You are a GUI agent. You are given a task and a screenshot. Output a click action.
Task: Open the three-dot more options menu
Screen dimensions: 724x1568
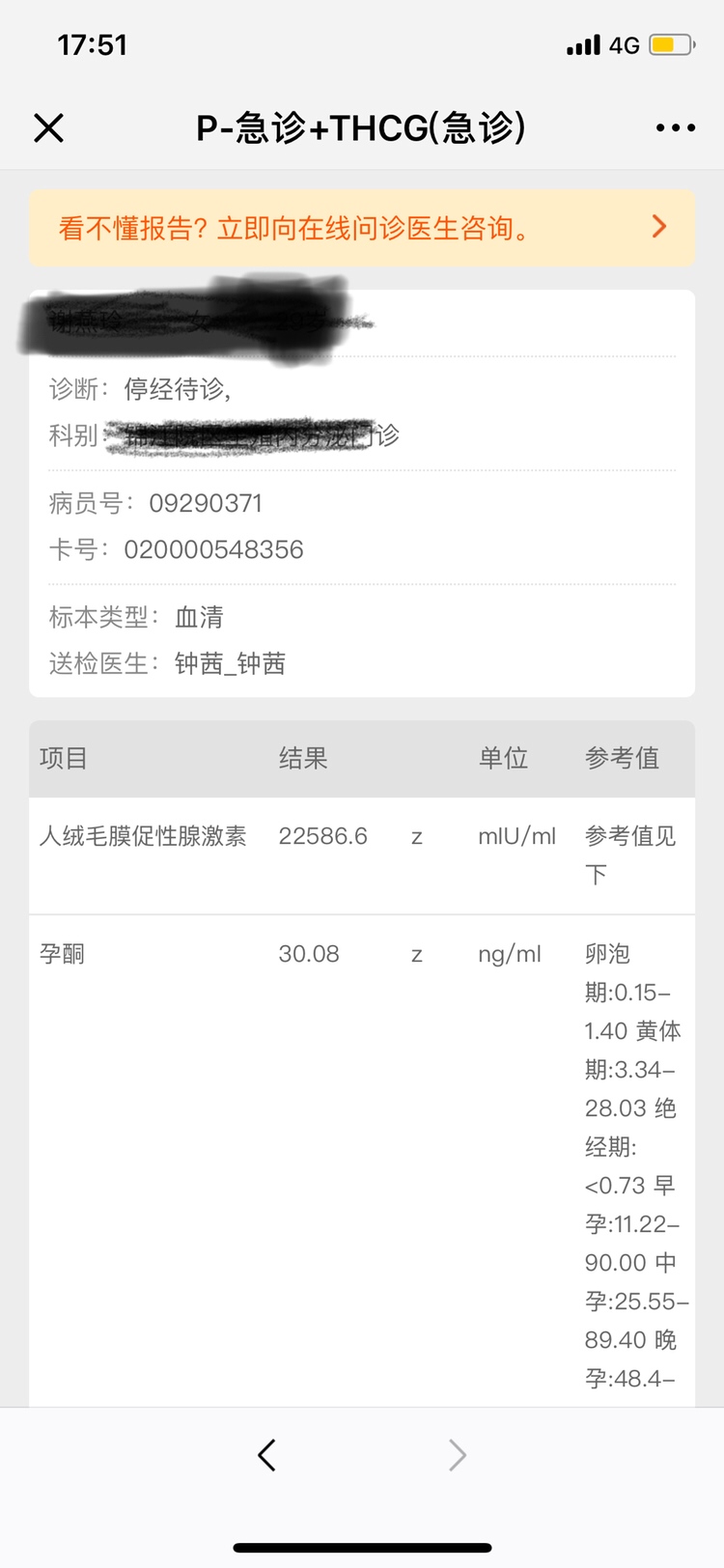675,127
